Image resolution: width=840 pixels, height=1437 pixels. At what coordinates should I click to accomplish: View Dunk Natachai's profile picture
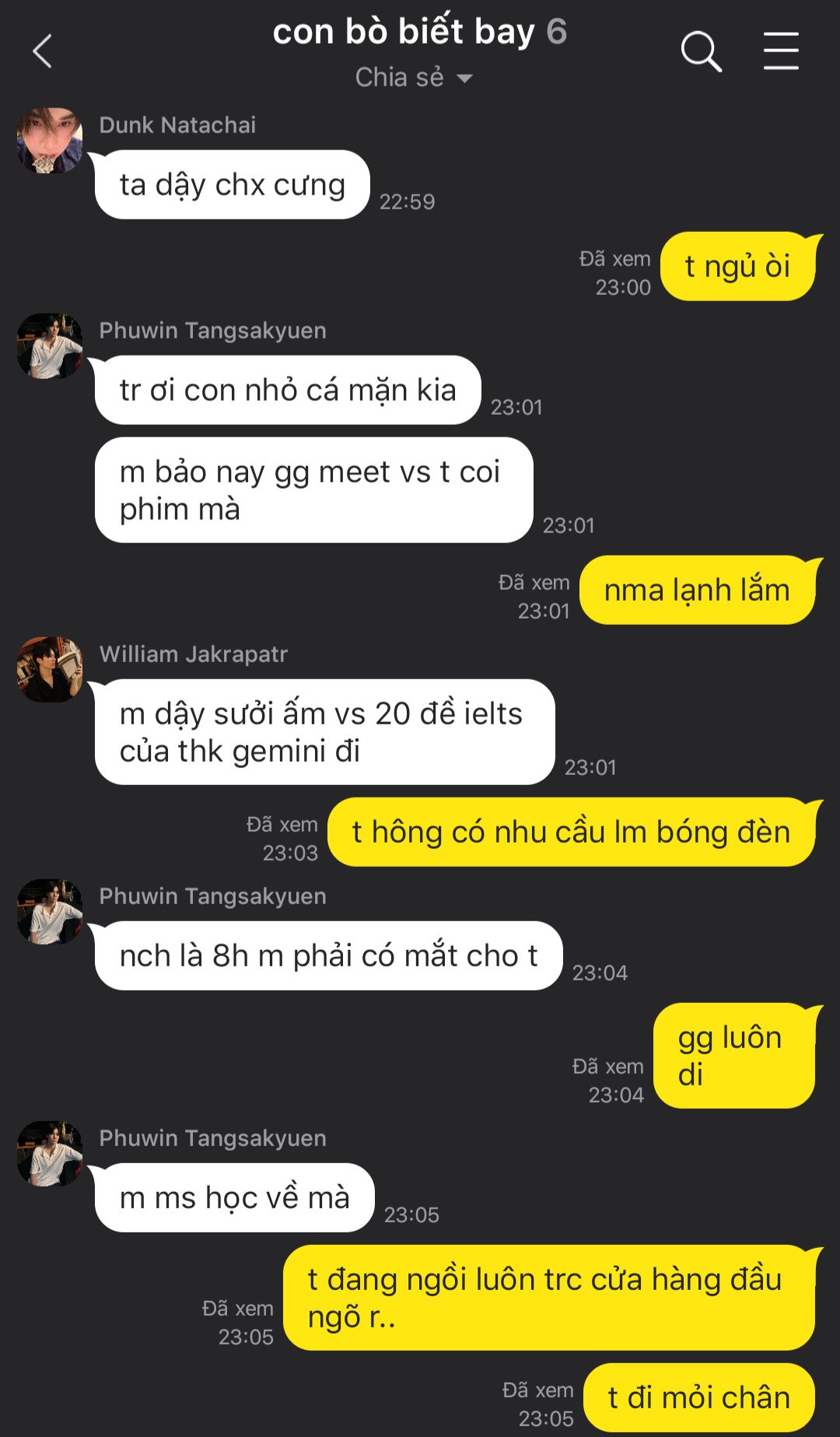point(50,141)
